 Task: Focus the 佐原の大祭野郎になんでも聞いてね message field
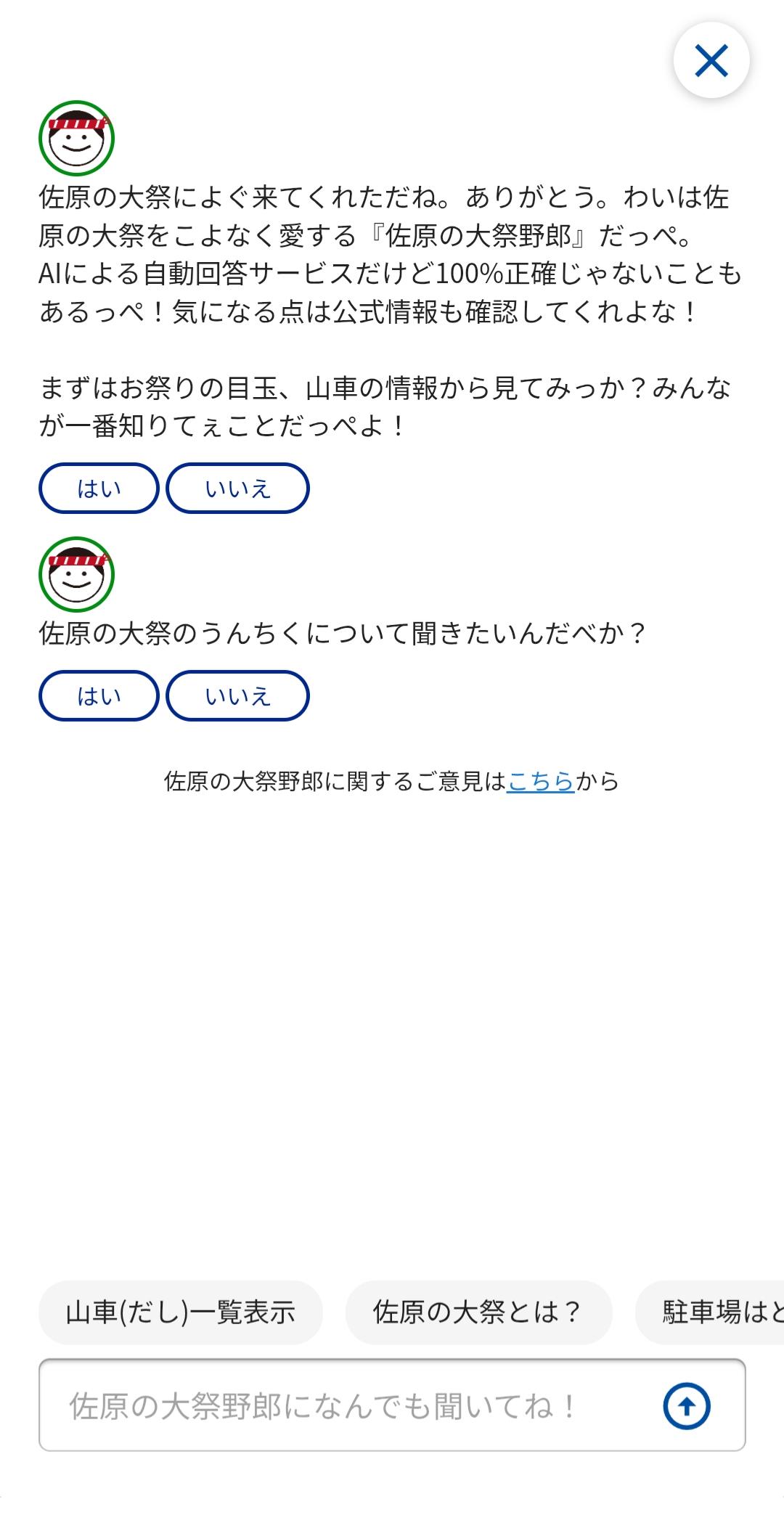coord(348,1406)
